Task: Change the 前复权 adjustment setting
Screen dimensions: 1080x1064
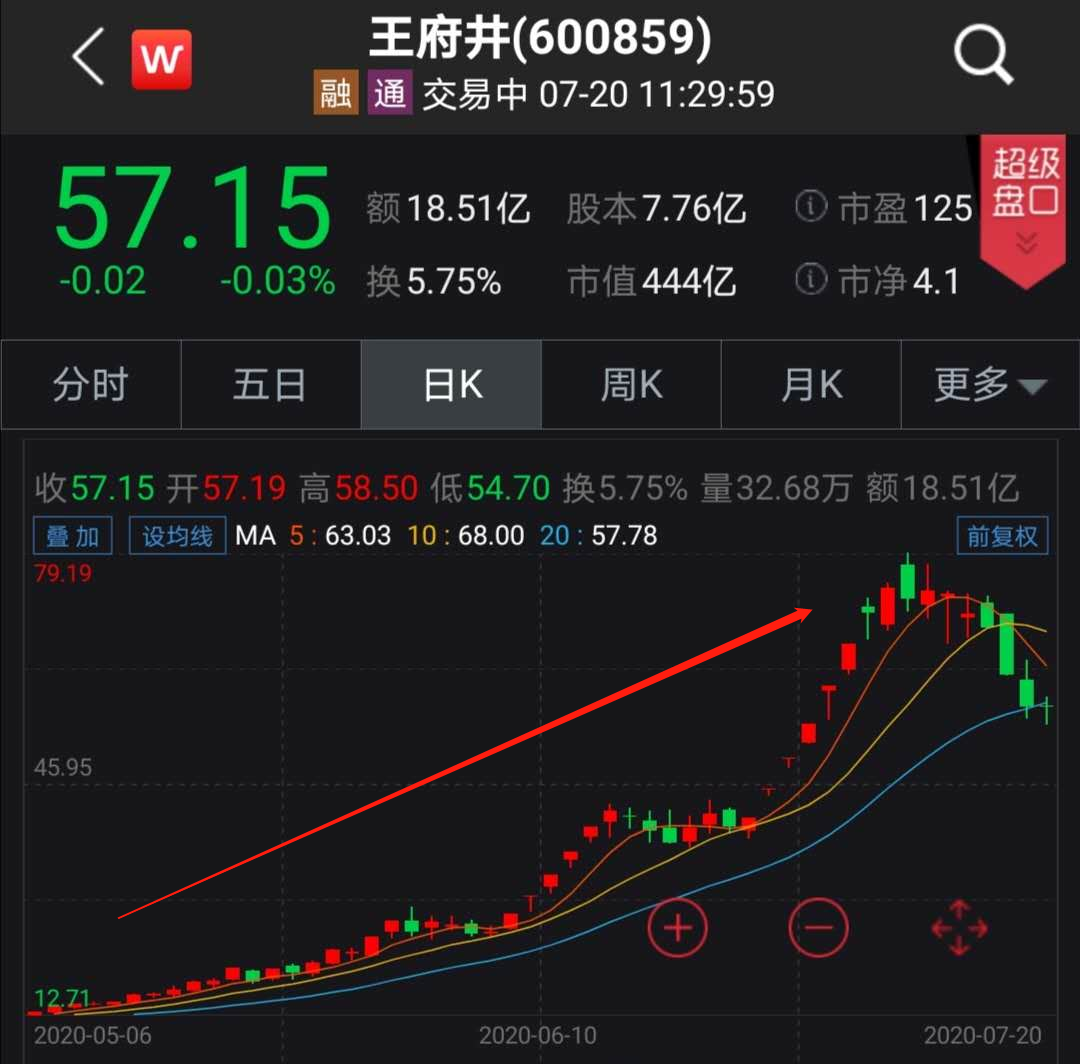Action: [x=1002, y=536]
